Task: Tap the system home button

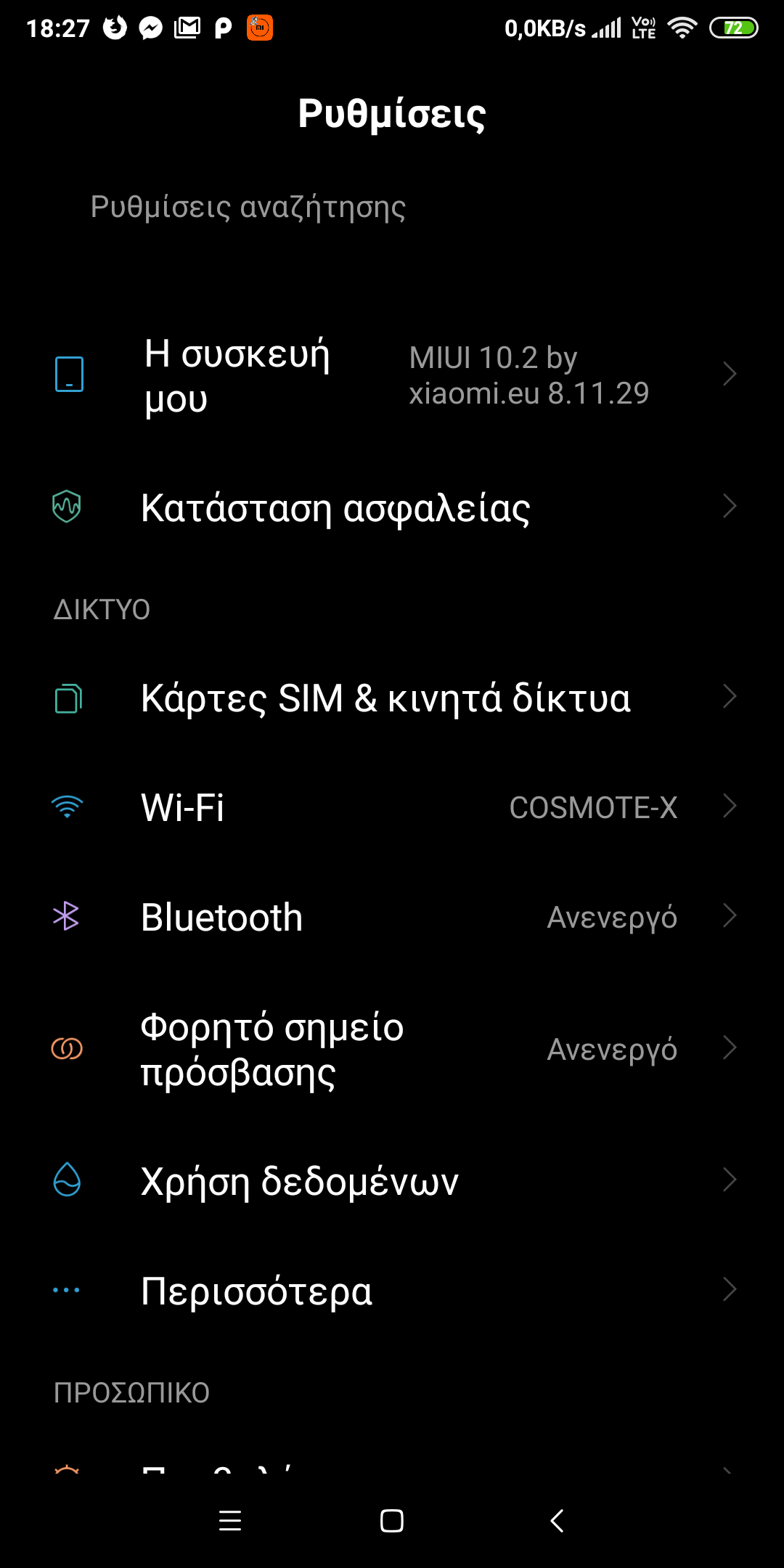Action: [392, 1521]
